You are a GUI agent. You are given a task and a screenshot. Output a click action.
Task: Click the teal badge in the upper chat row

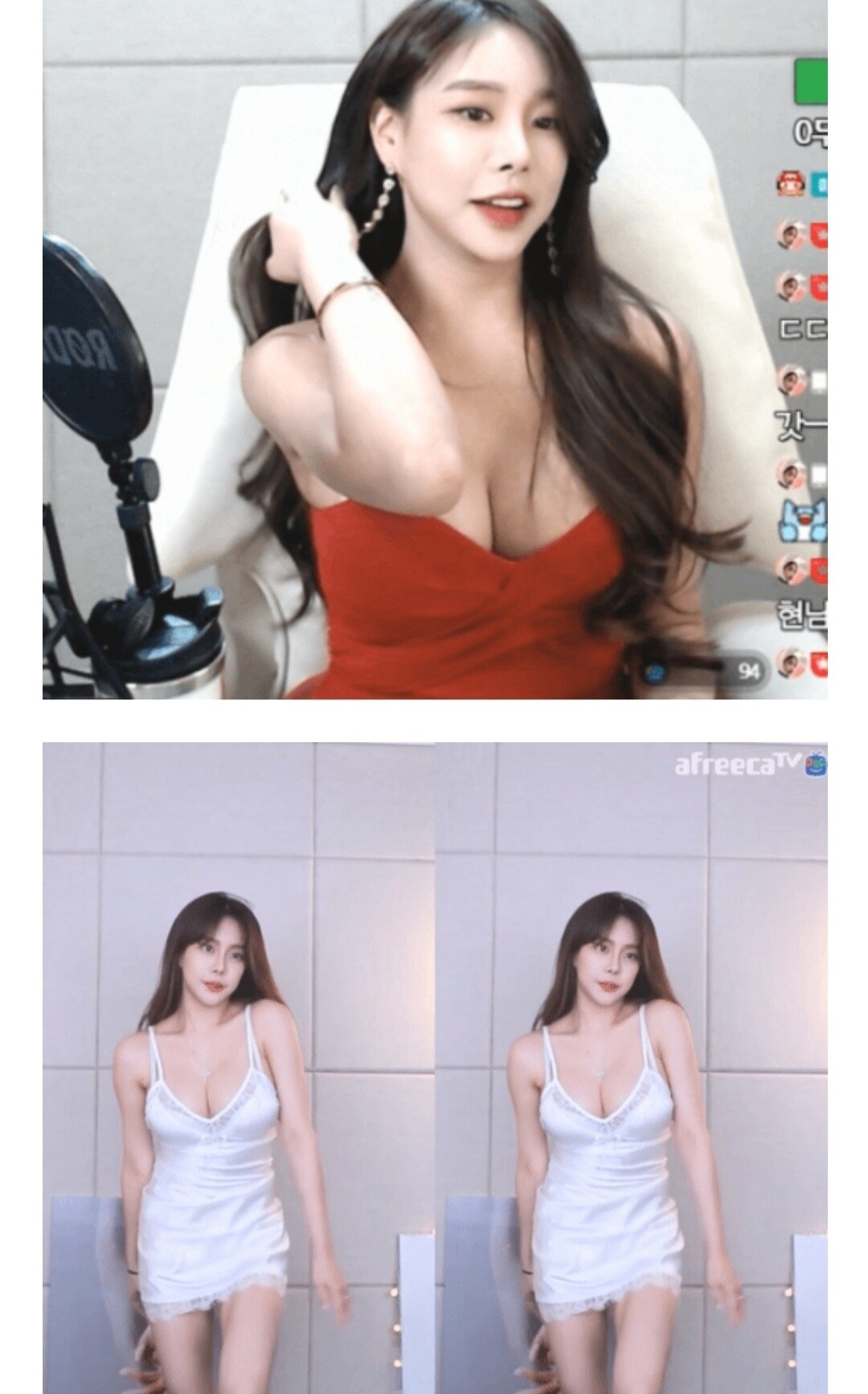(x=818, y=185)
